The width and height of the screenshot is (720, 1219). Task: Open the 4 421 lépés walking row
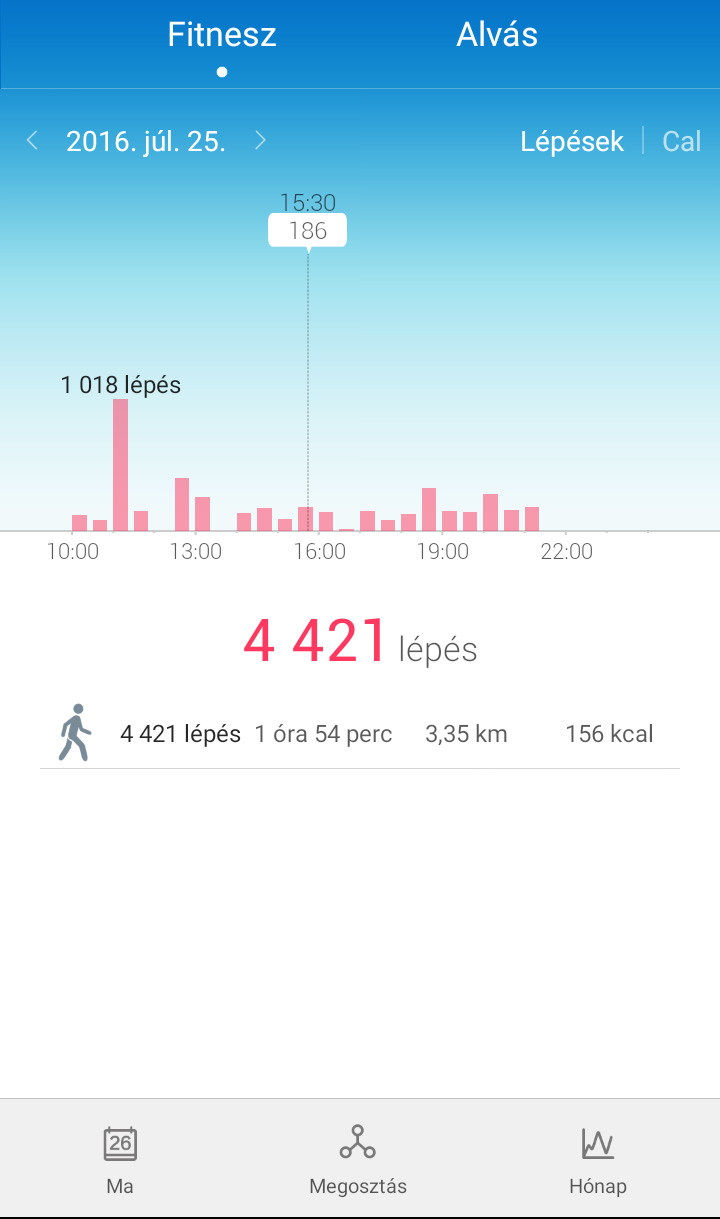tap(360, 734)
